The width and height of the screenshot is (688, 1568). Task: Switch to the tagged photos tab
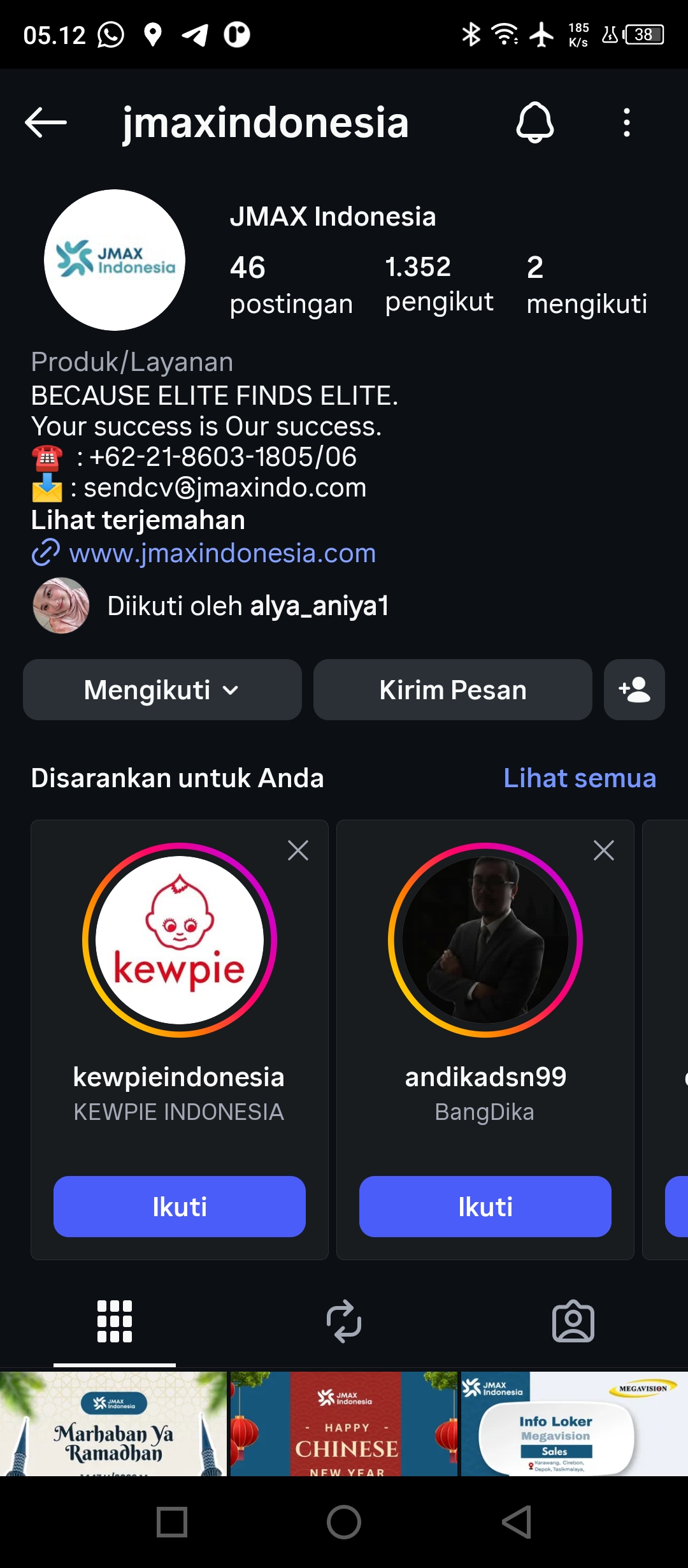pyautogui.click(x=573, y=1321)
